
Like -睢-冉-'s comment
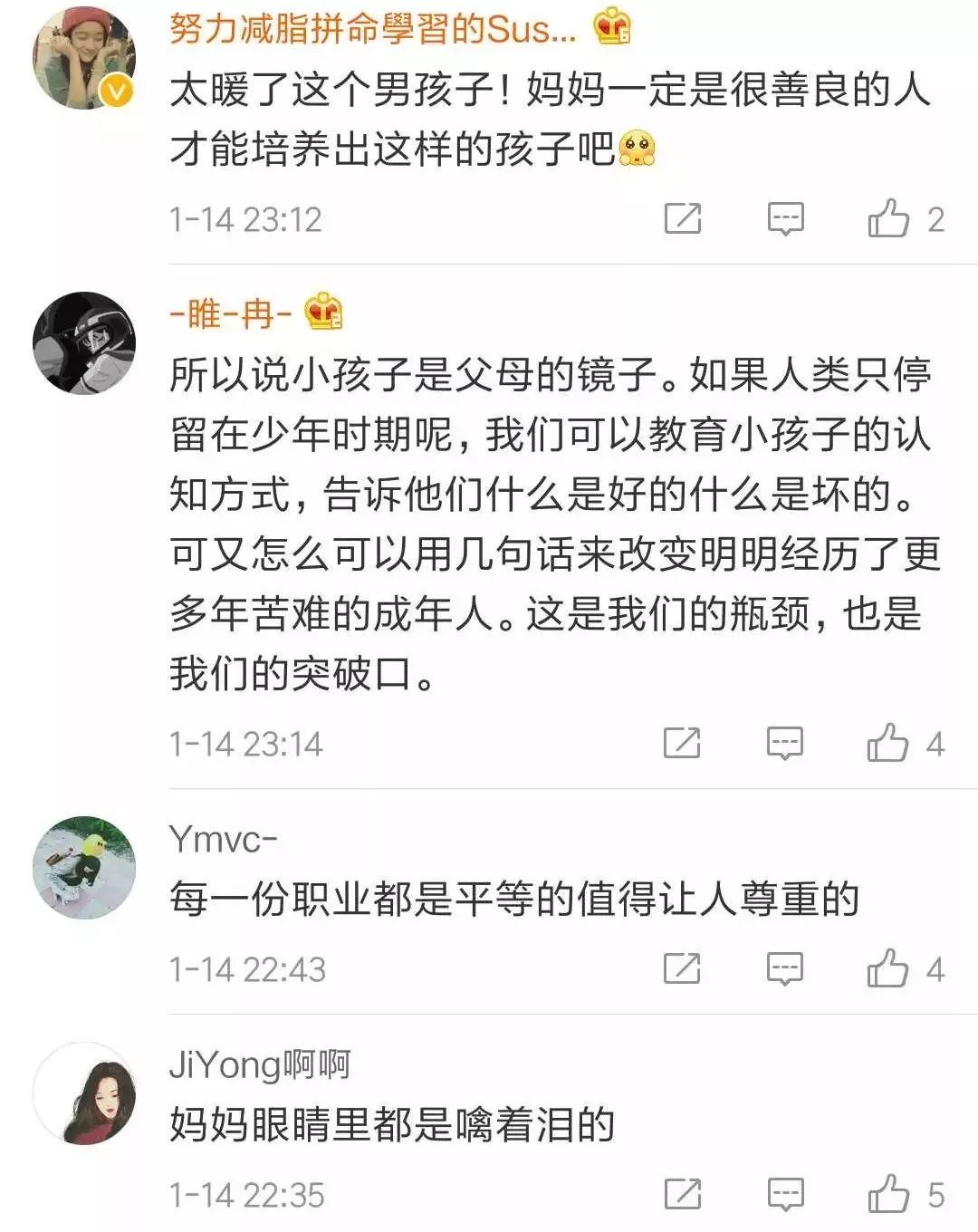[887, 744]
